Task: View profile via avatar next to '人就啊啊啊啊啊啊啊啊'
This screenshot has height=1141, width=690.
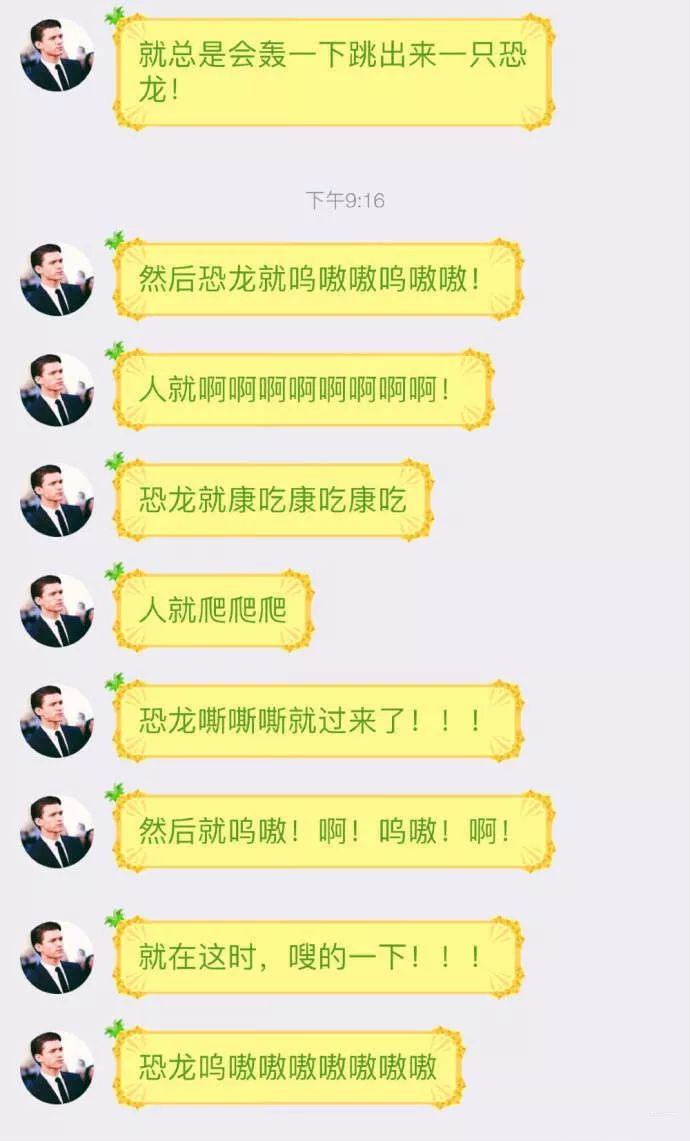Action: tap(57, 390)
